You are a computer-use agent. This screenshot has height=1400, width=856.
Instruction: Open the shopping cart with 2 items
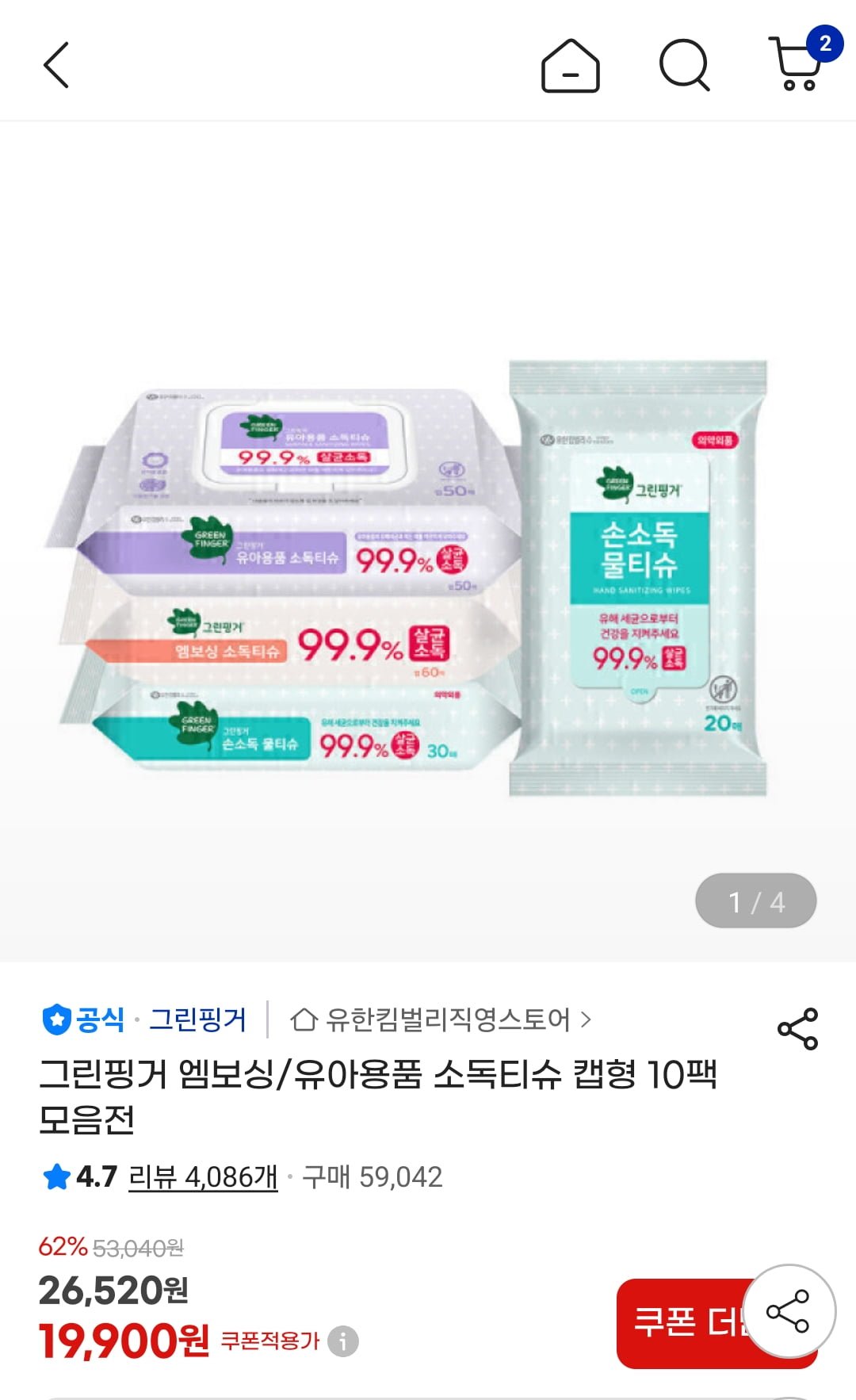pyautogui.click(x=799, y=62)
